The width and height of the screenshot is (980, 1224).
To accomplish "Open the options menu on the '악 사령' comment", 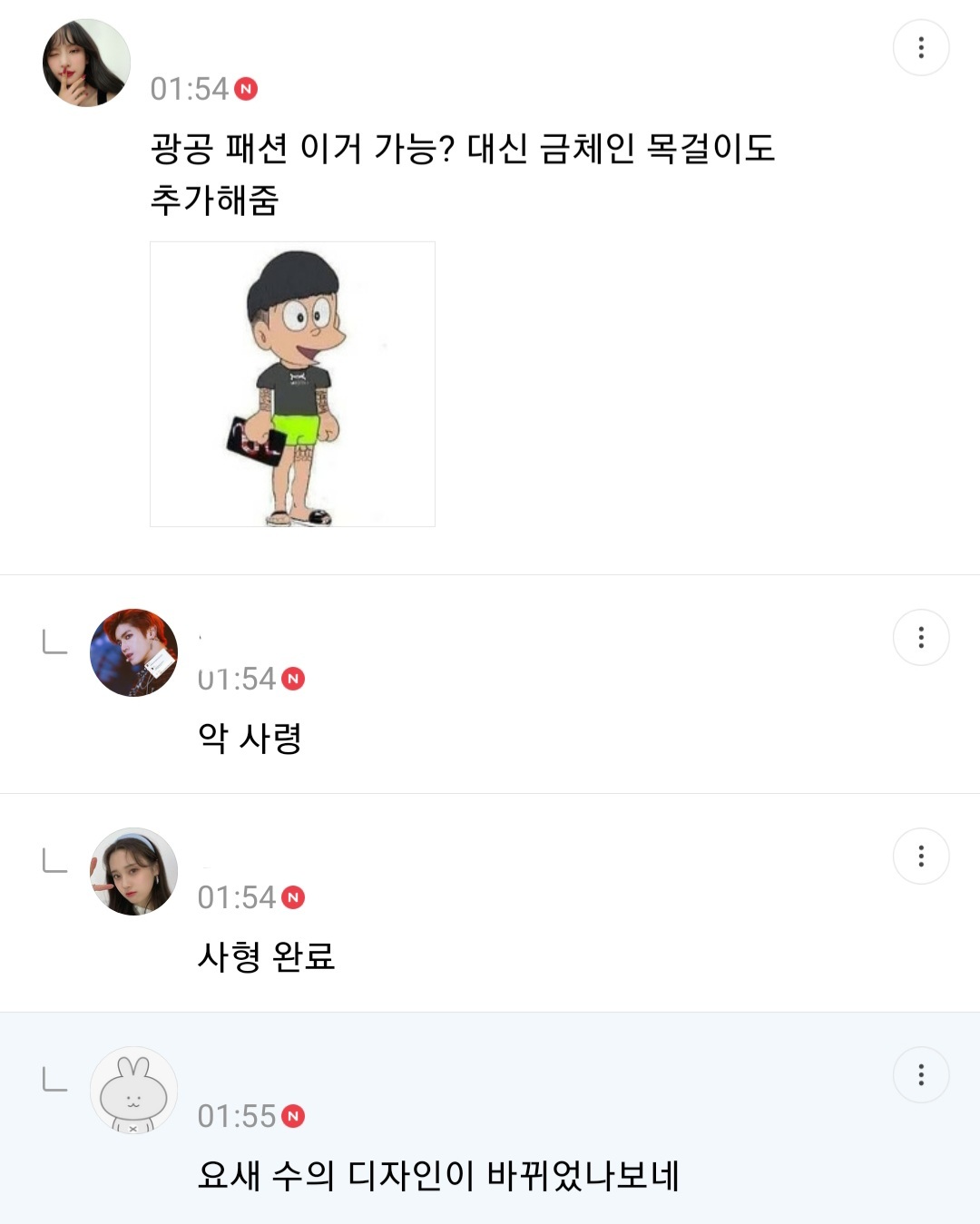I will click(x=921, y=638).
